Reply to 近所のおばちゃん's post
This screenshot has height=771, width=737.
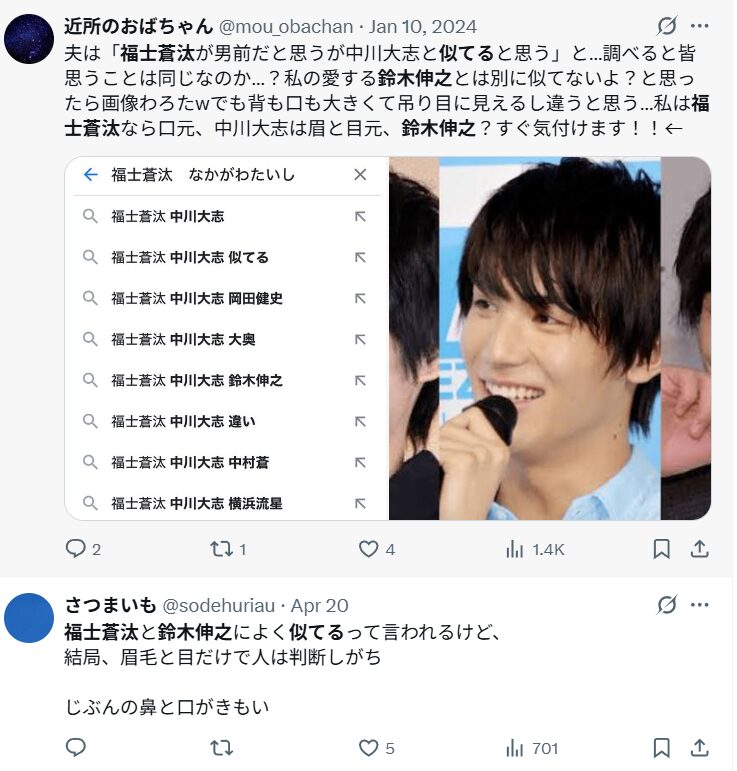(x=75, y=549)
